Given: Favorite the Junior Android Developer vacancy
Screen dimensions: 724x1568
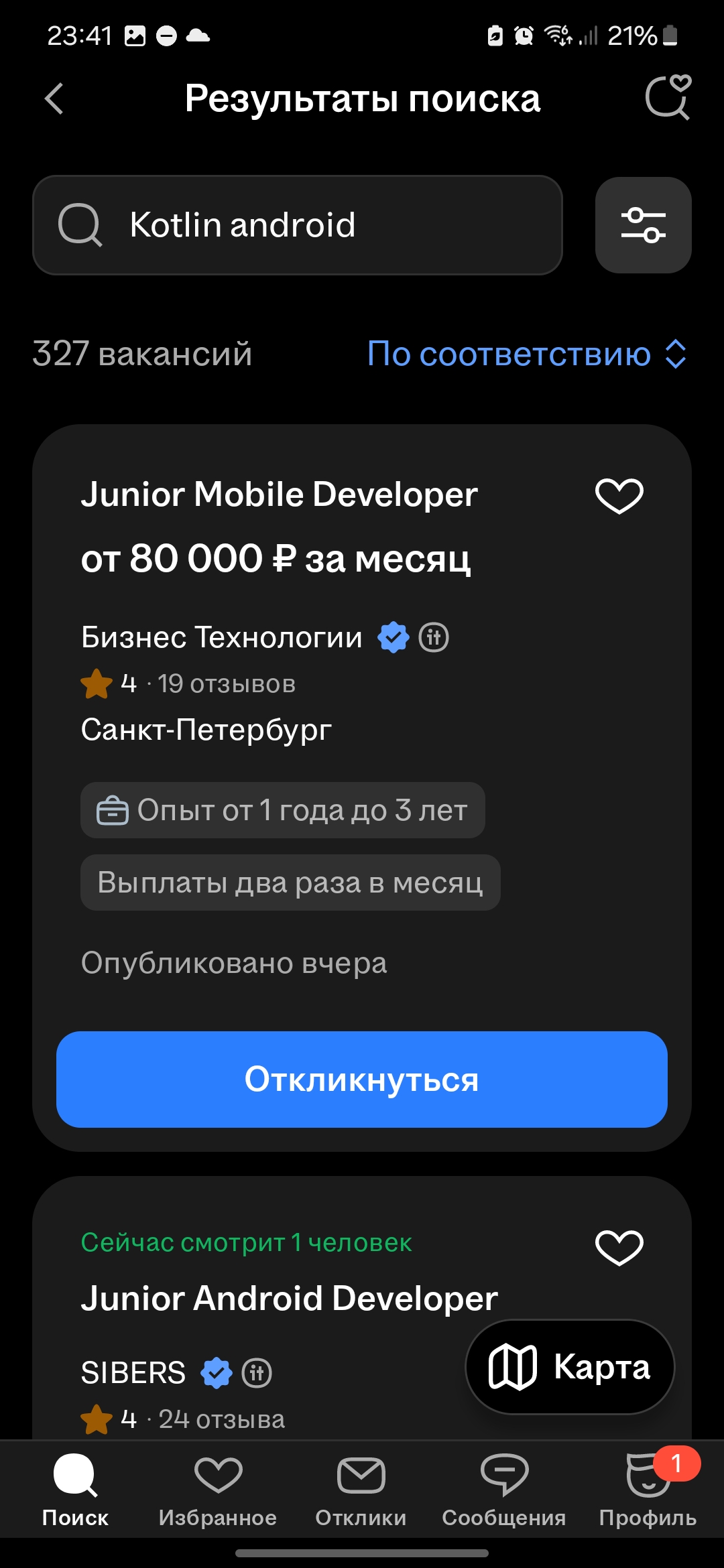Looking at the screenshot, I should [x=619, y=1248].
